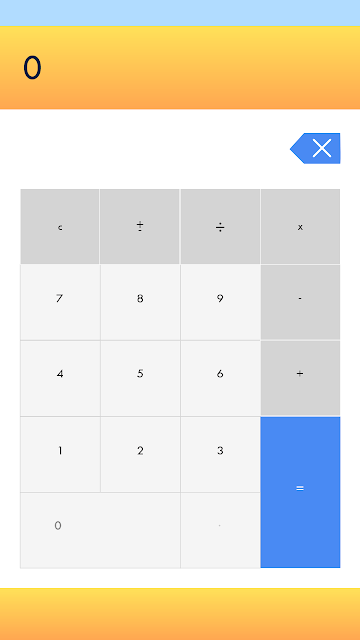Enter digit 9

click(220, 302)
